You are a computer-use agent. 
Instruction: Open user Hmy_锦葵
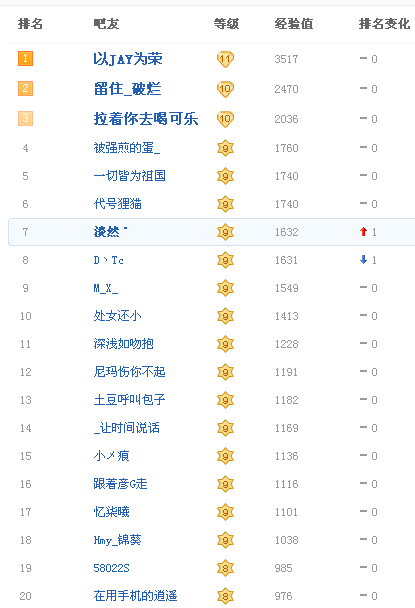[118, 540]
